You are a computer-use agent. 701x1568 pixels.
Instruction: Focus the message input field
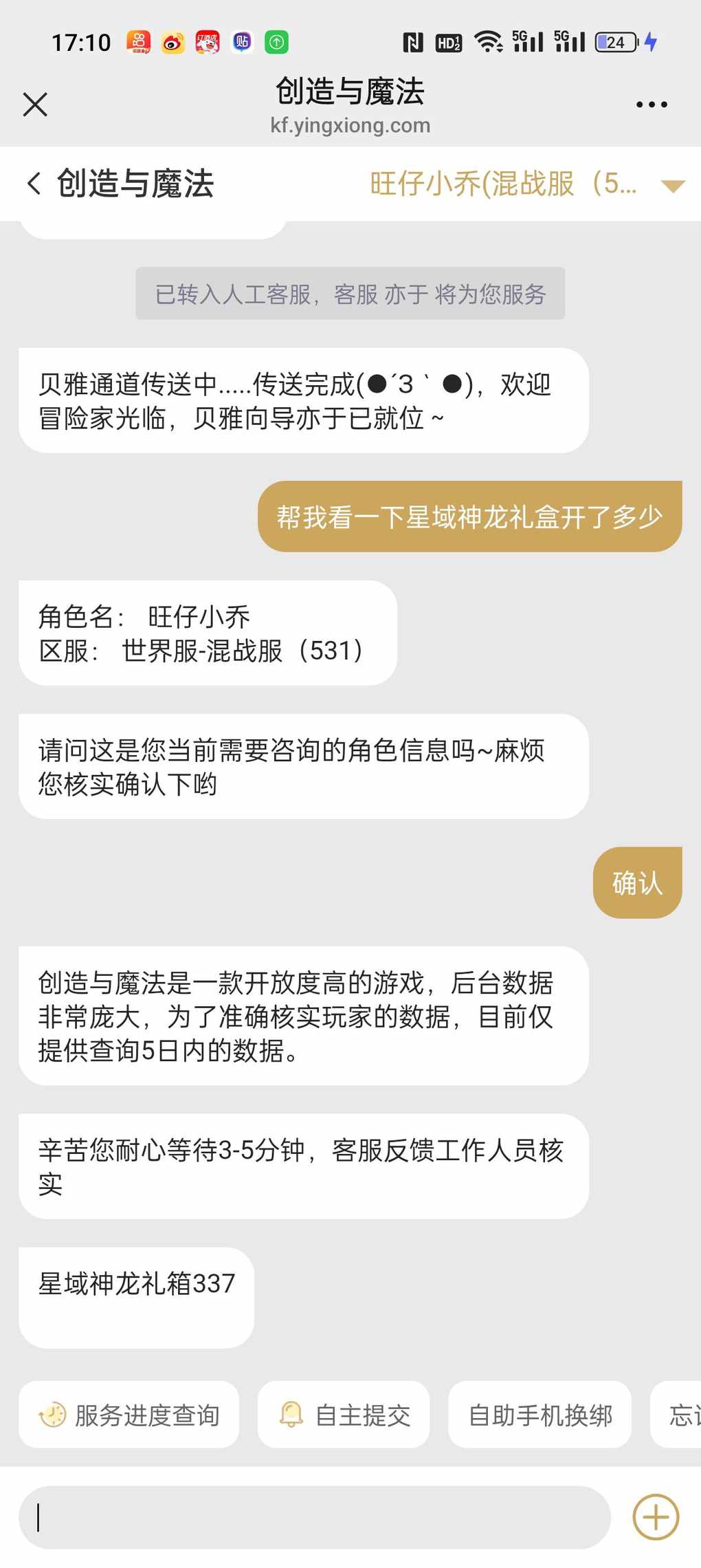(x=315, y=1517)
